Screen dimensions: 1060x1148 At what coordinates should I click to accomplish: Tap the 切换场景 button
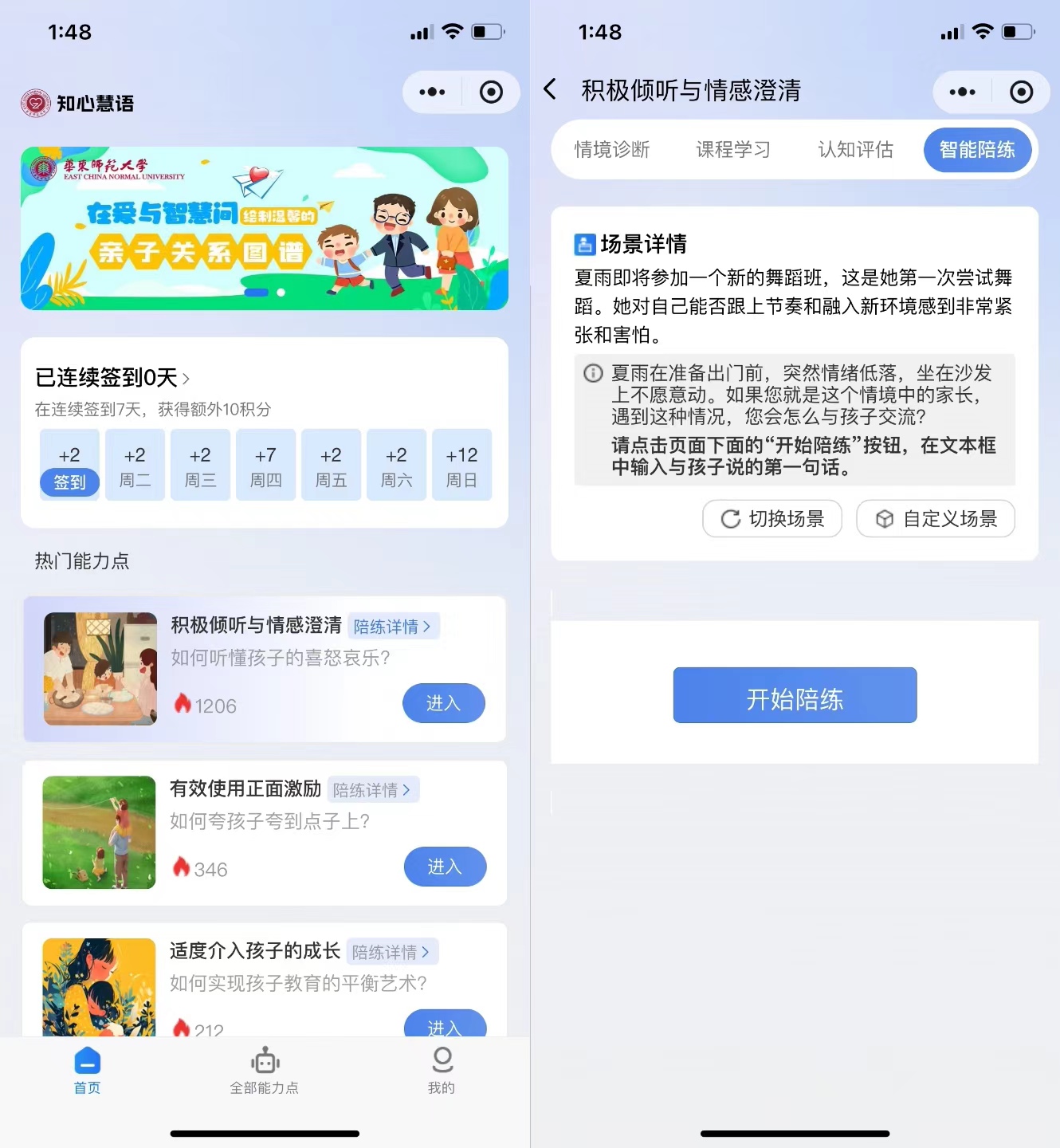[x=771, y=519]
